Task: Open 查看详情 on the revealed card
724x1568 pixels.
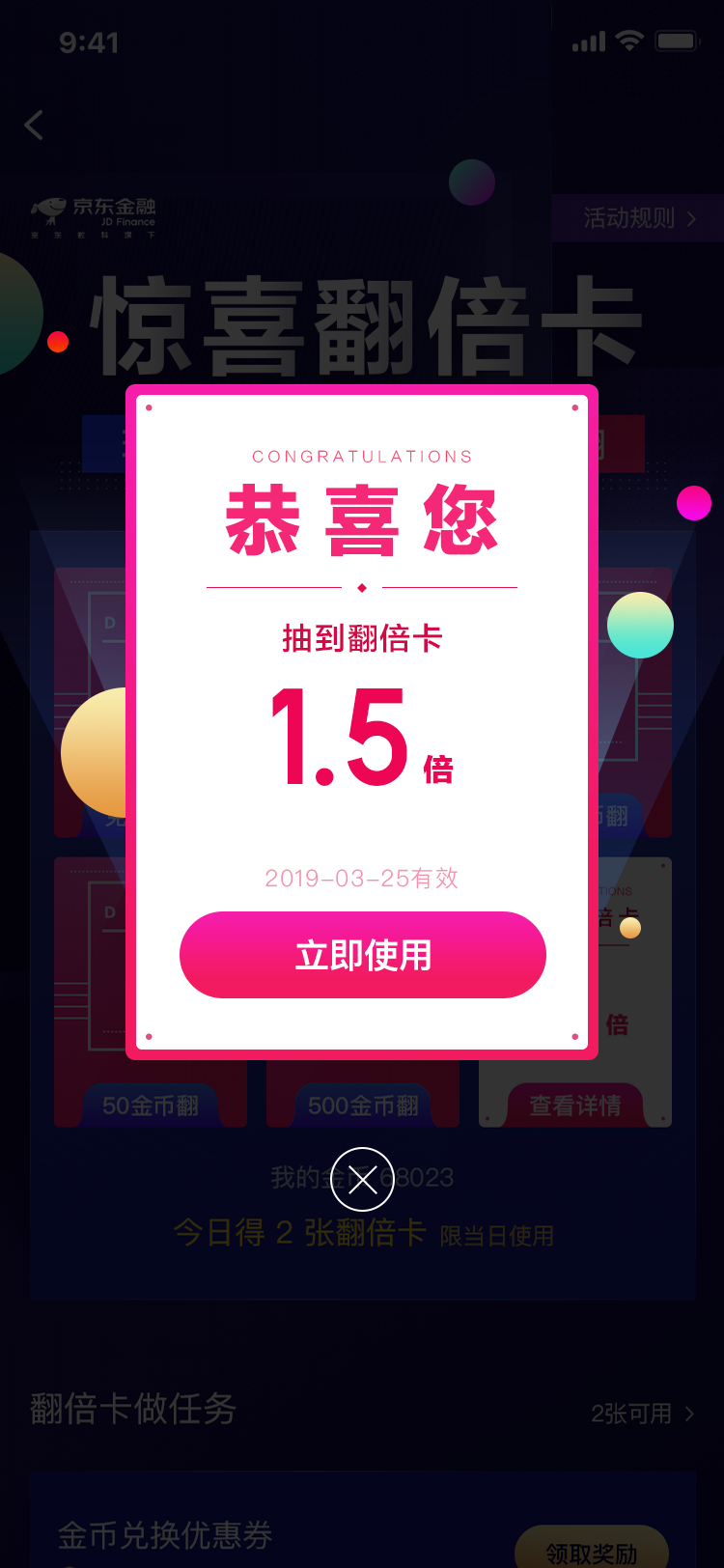Action: pos(575,1106)
